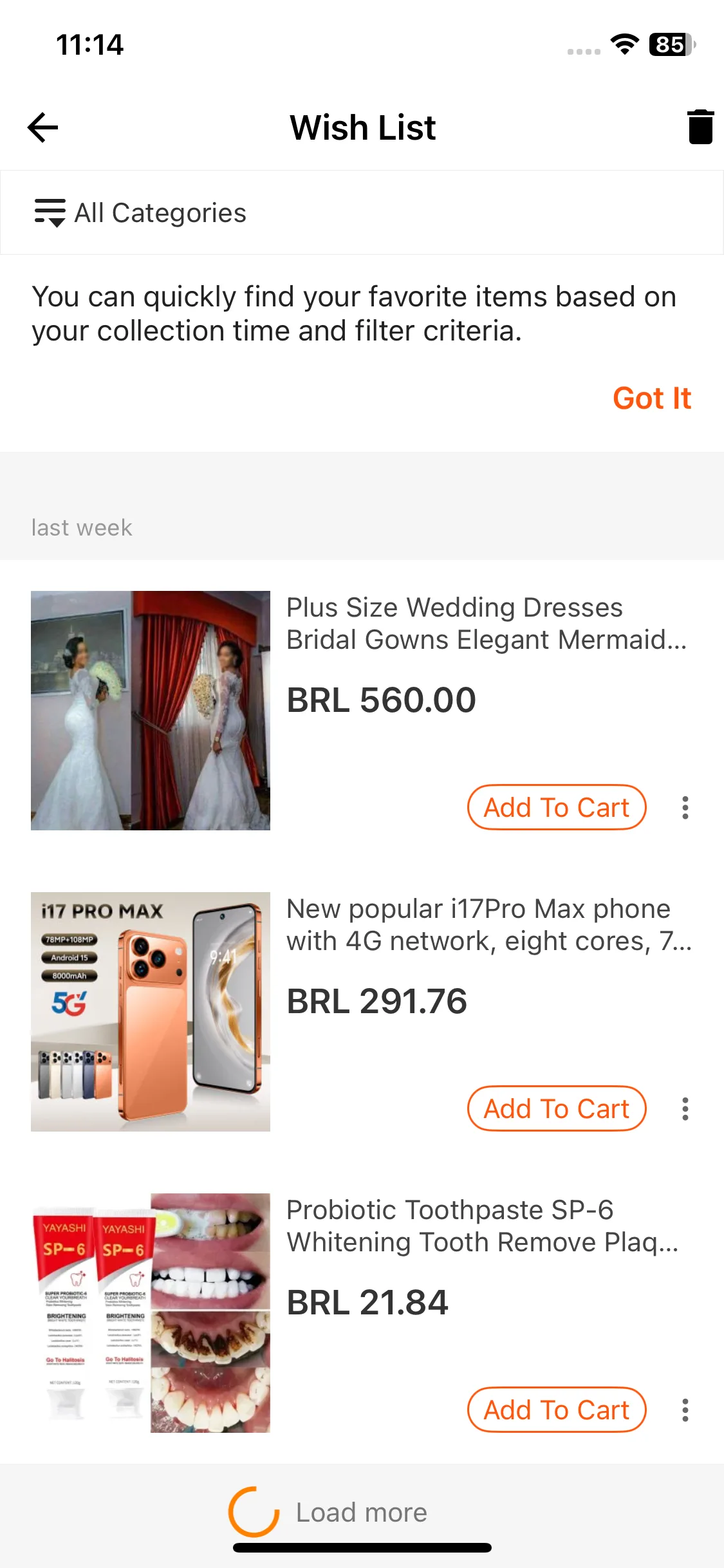Open more options for the Probiotic Toothpaste
Viewport: 724px width, 1568px height.
(685, 1410)
